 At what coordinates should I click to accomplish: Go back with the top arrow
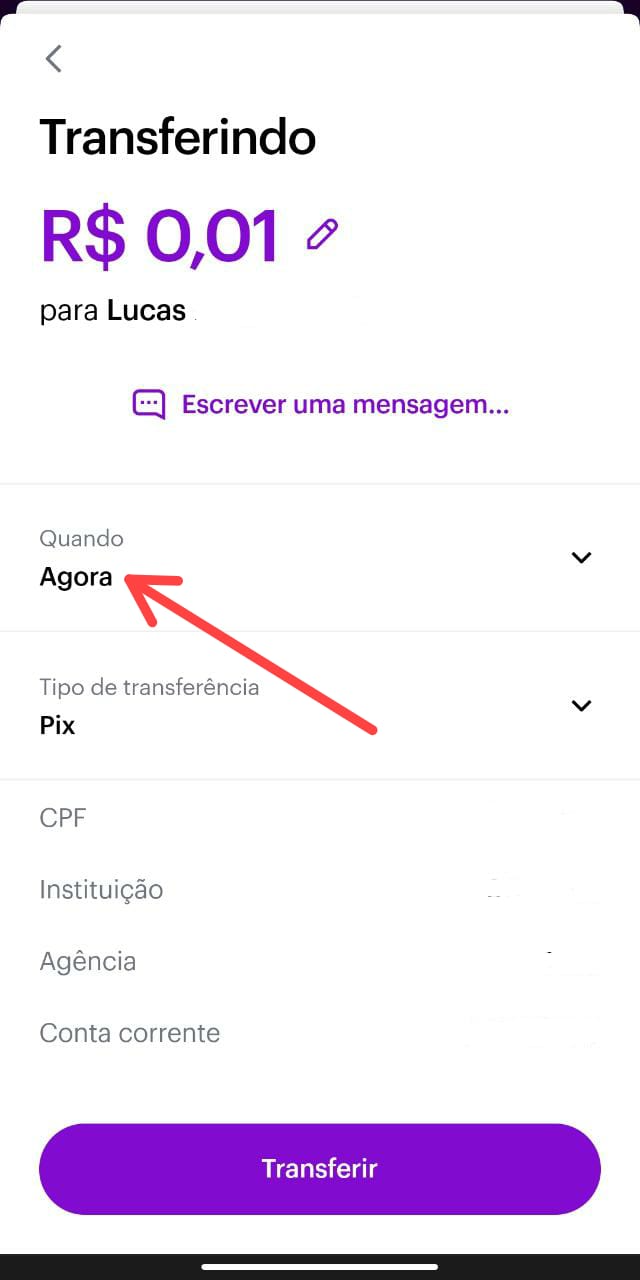[54, 59]
